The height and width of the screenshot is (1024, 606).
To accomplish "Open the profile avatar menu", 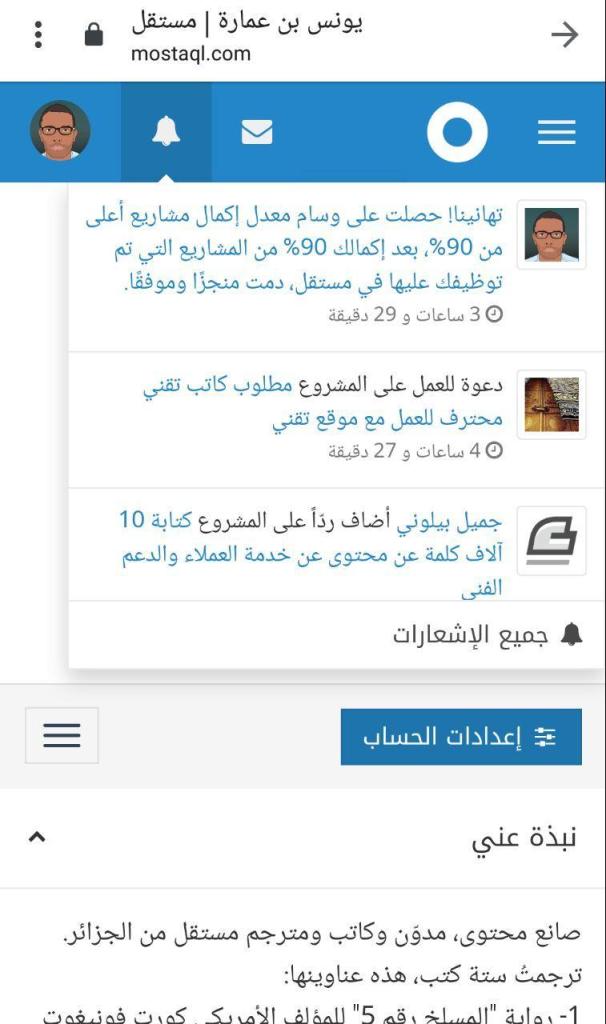I will click(x=60, y=131).
